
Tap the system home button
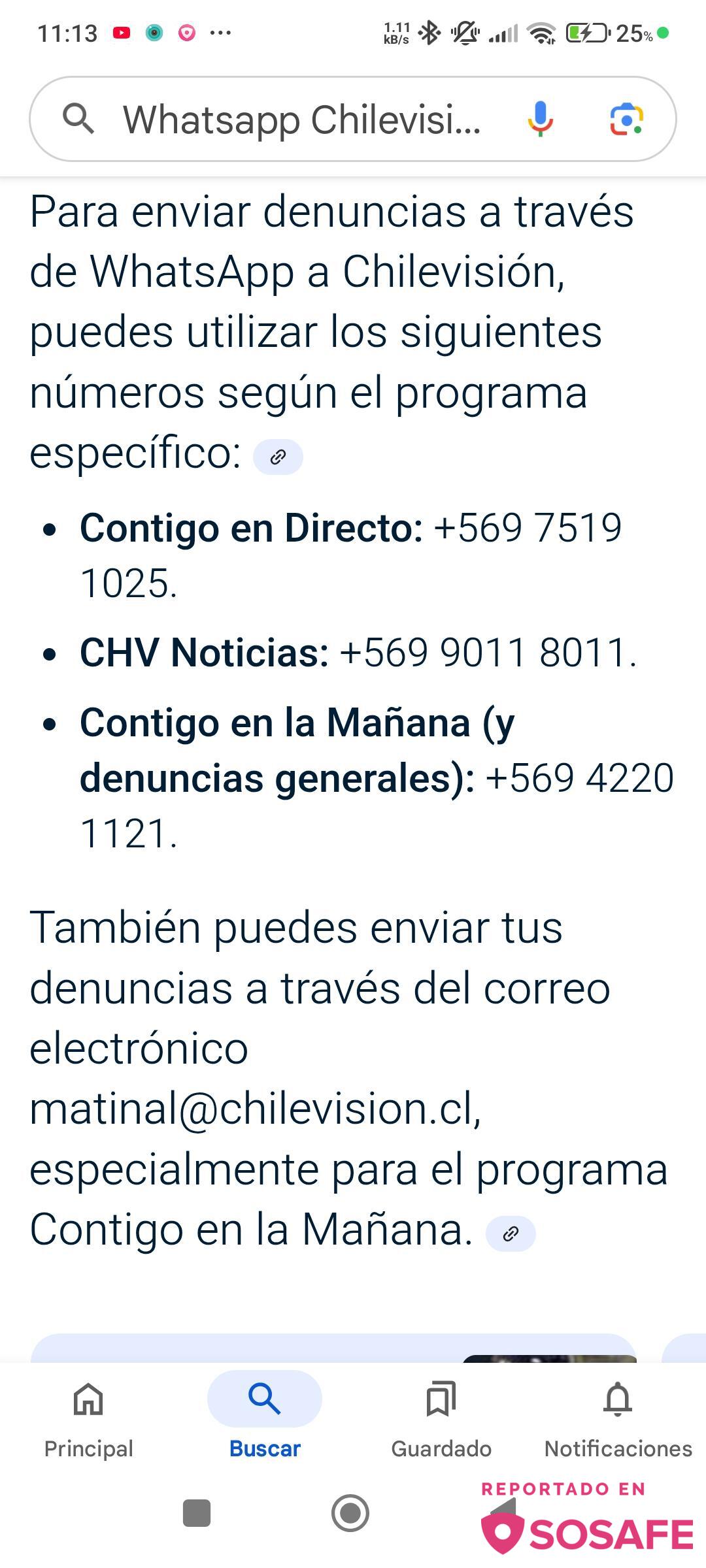pyautogui.click(x=350, y=1512)
